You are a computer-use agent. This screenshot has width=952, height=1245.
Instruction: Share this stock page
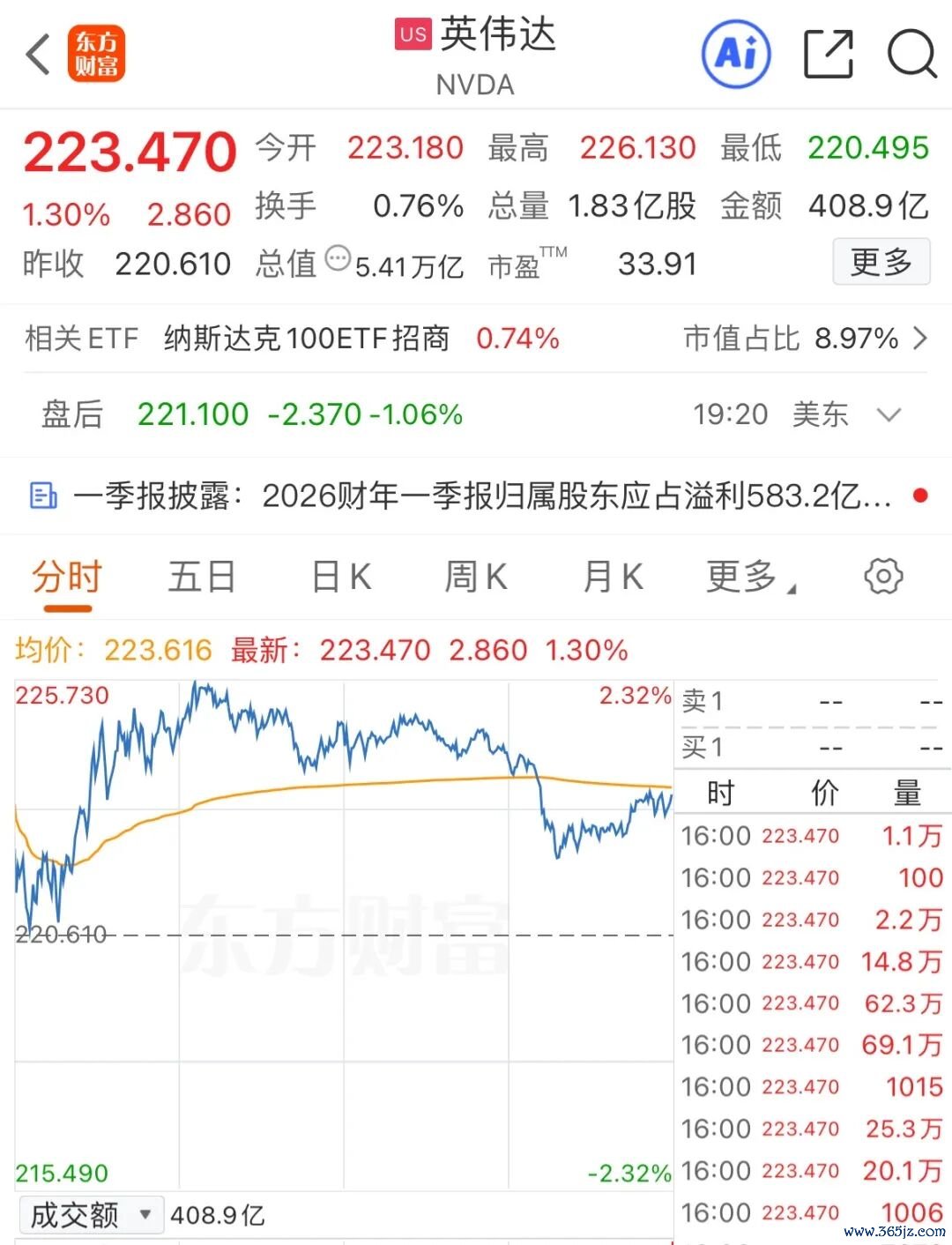[x=829, y=55]
